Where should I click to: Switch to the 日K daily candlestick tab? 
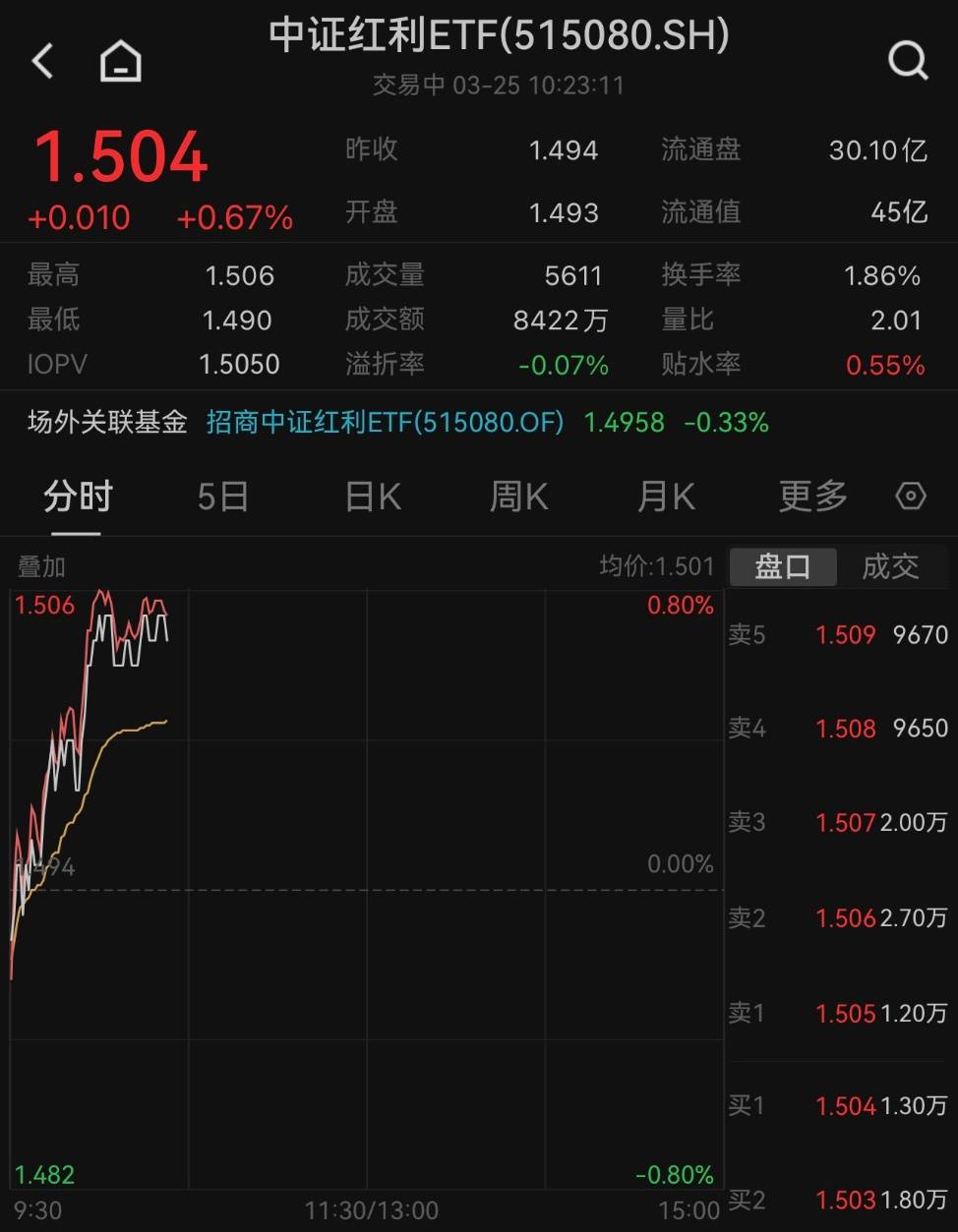coord(369,497)
